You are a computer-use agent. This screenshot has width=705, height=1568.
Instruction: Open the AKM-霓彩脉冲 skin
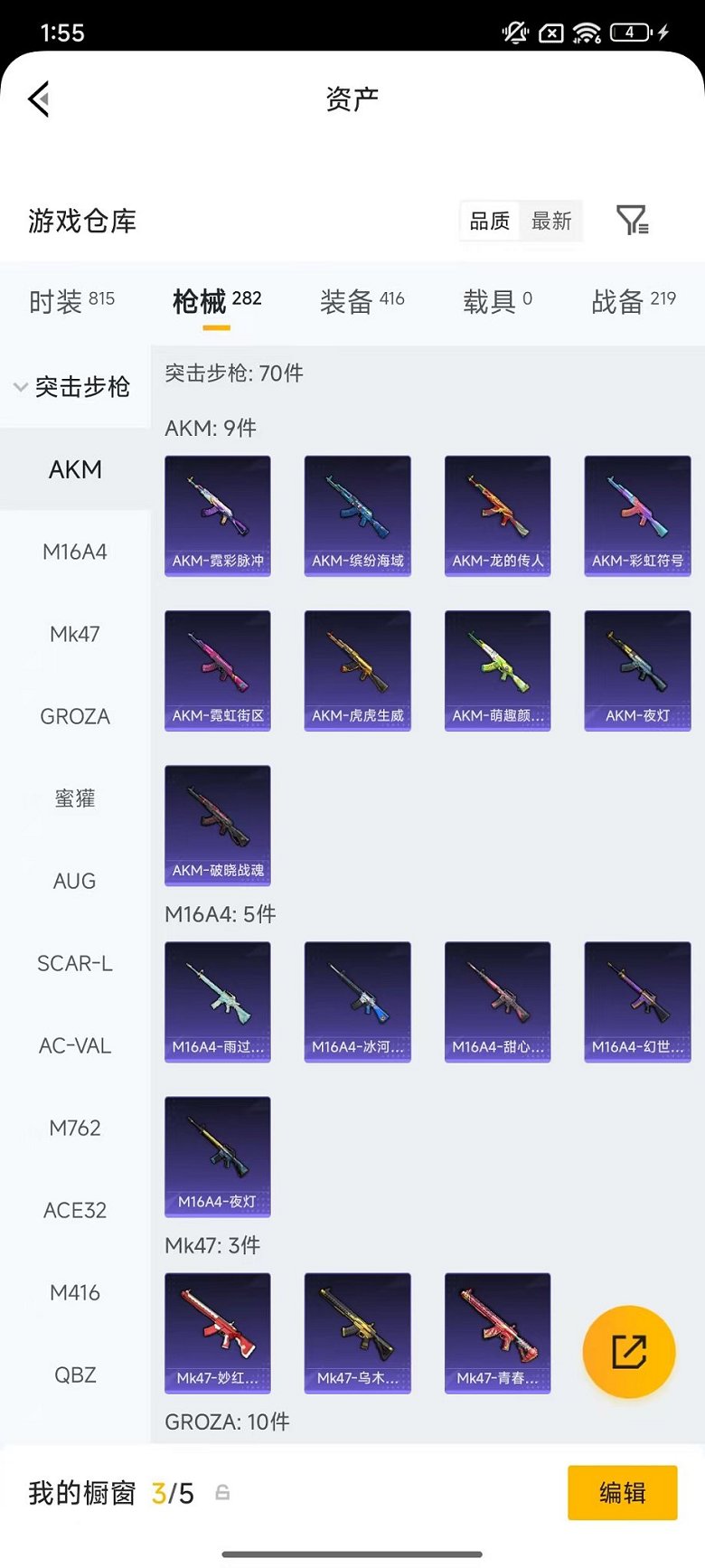click(x=218, y=515)
